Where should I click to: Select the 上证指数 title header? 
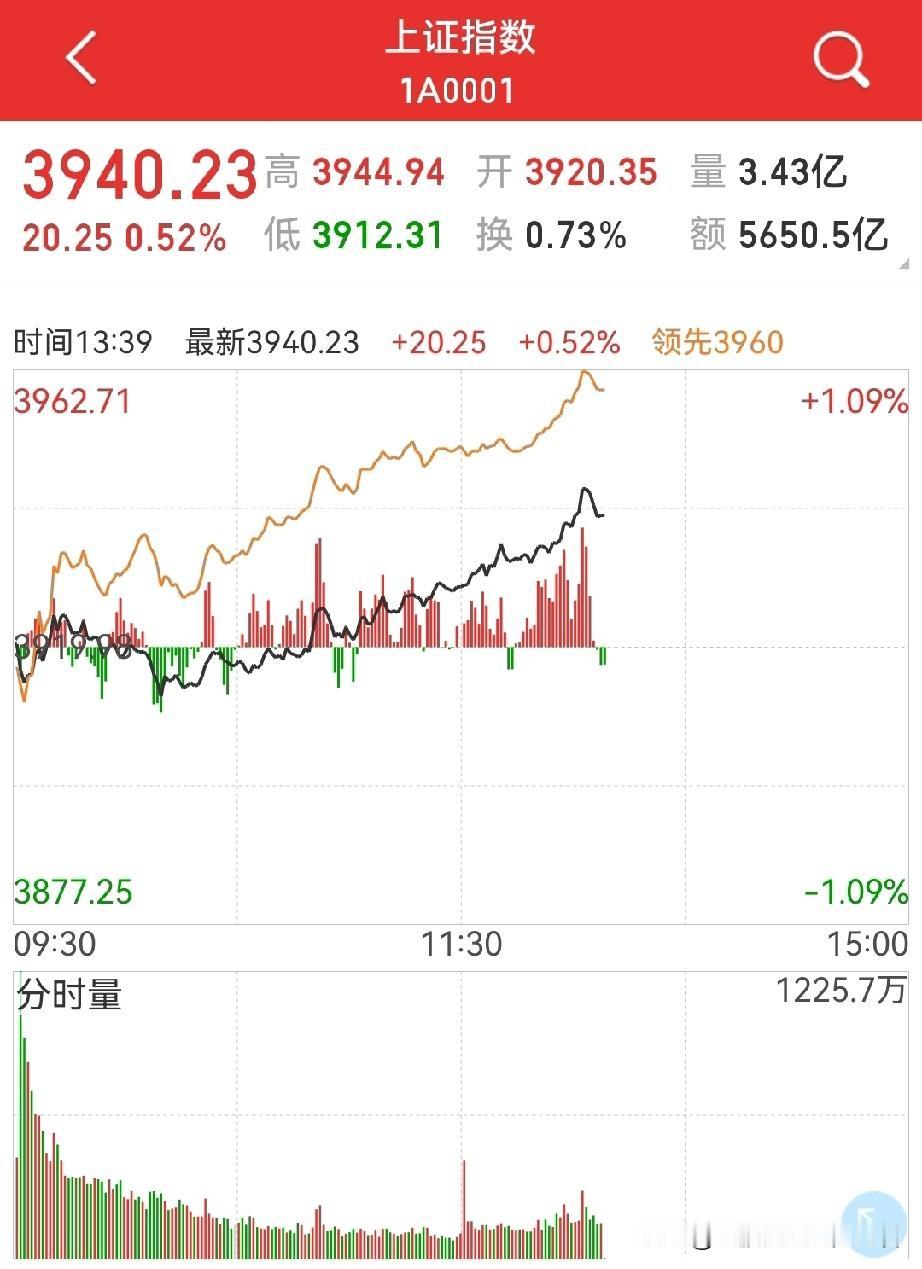point(461,39)
